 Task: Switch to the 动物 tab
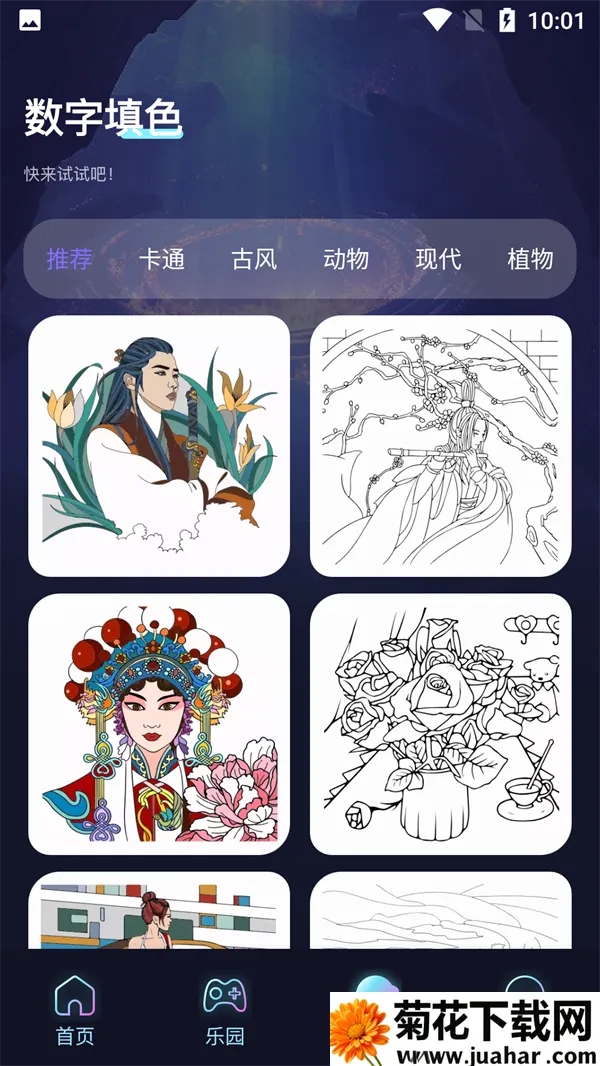pyautogui.click(x=346, y=259)
